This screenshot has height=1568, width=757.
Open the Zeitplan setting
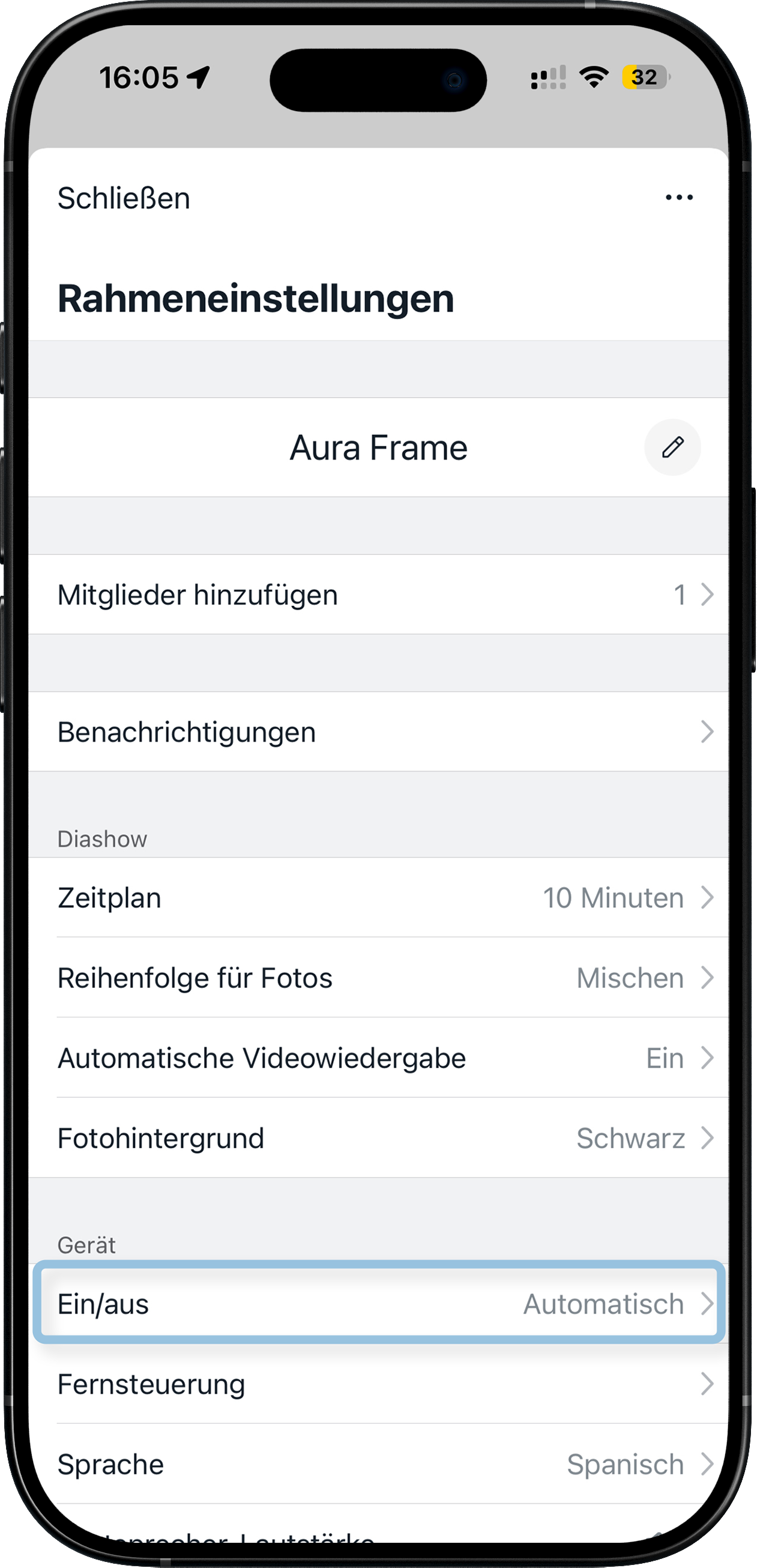378,898
